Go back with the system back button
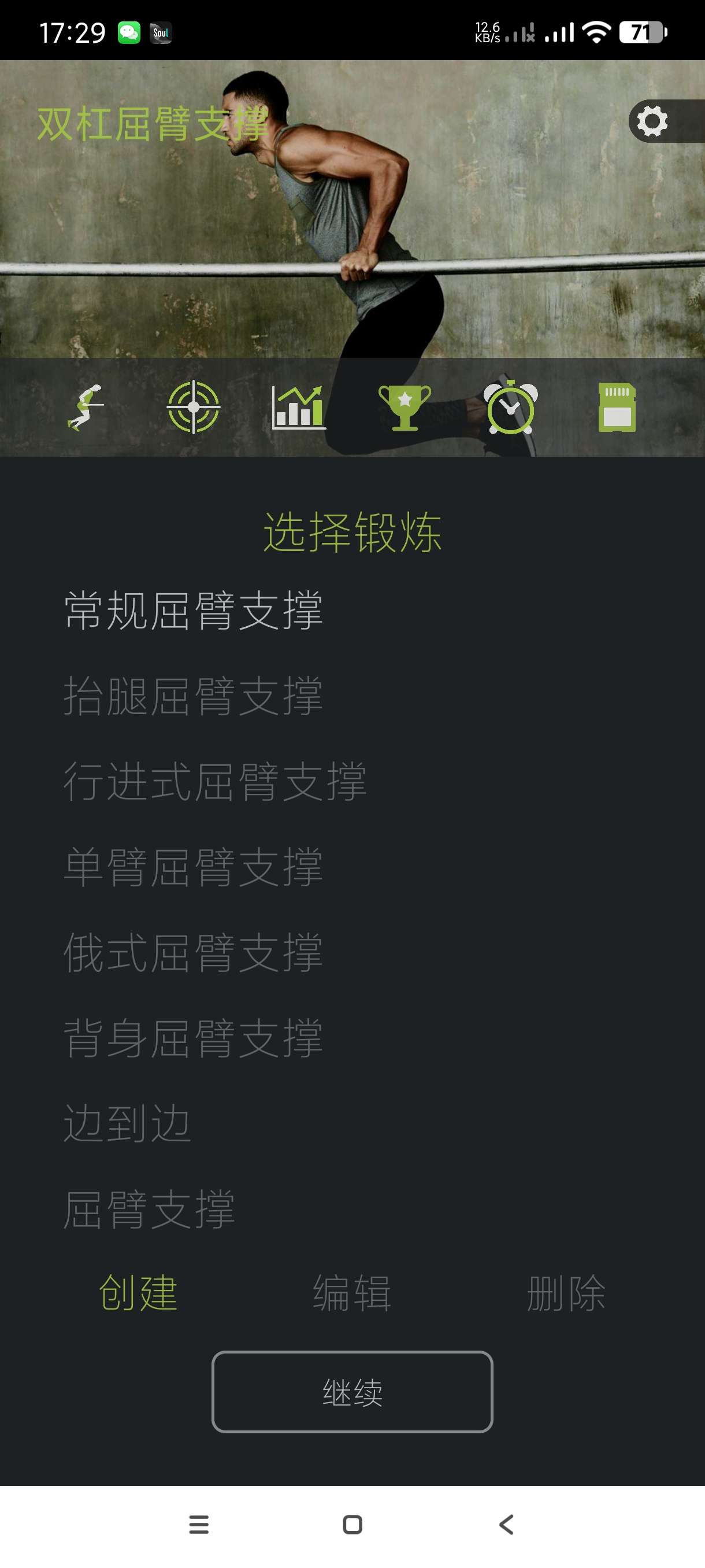 (x=506, y=1524)
